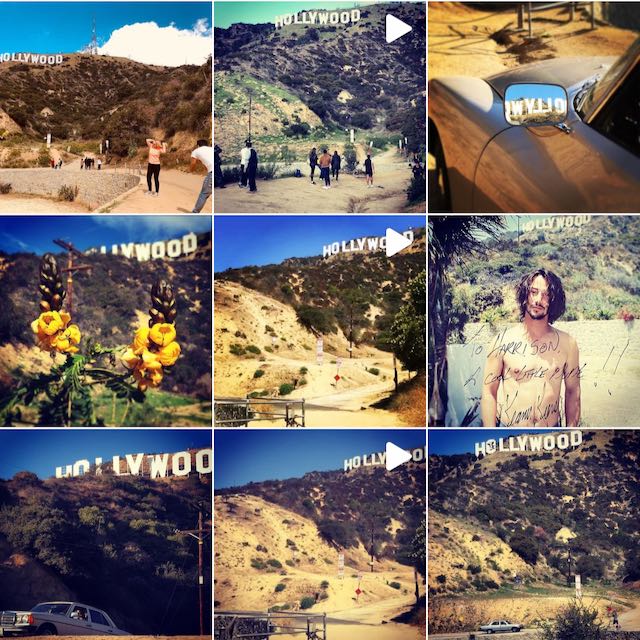Open the photo with the vintage car below the sign

(105, 535)
